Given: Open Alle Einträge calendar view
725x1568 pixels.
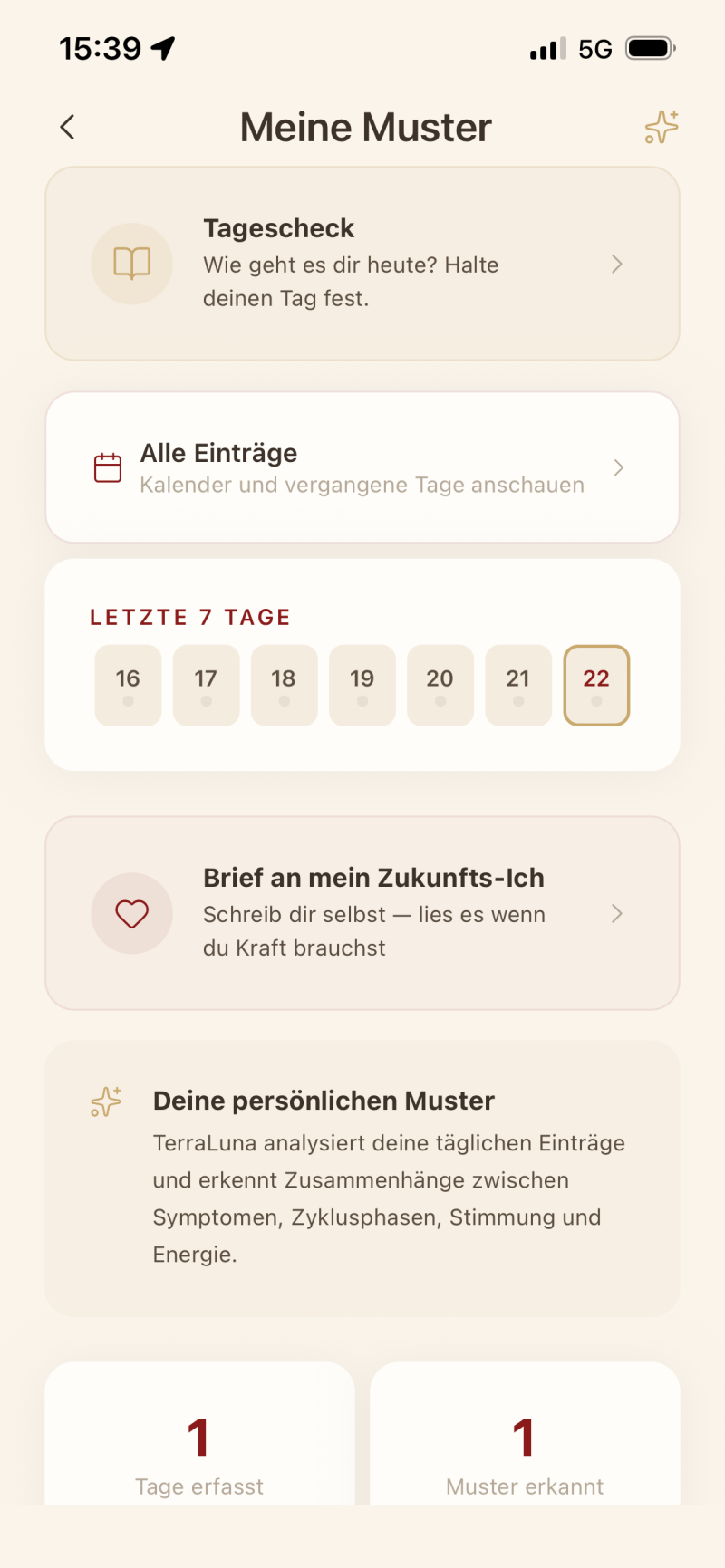Looking at the screenshot, I should (x=362, y=467).
